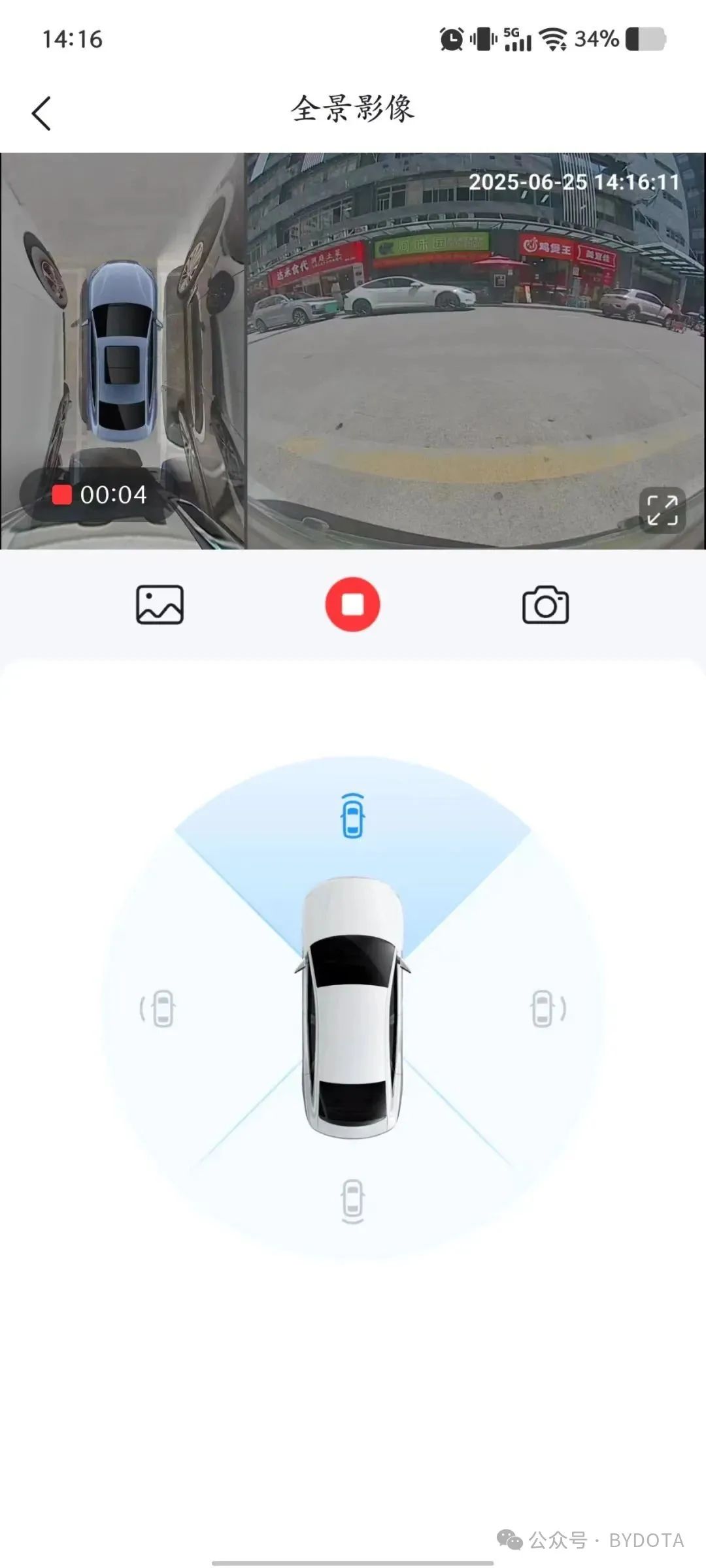Switch to the right side camera view

pos(547,1008)
